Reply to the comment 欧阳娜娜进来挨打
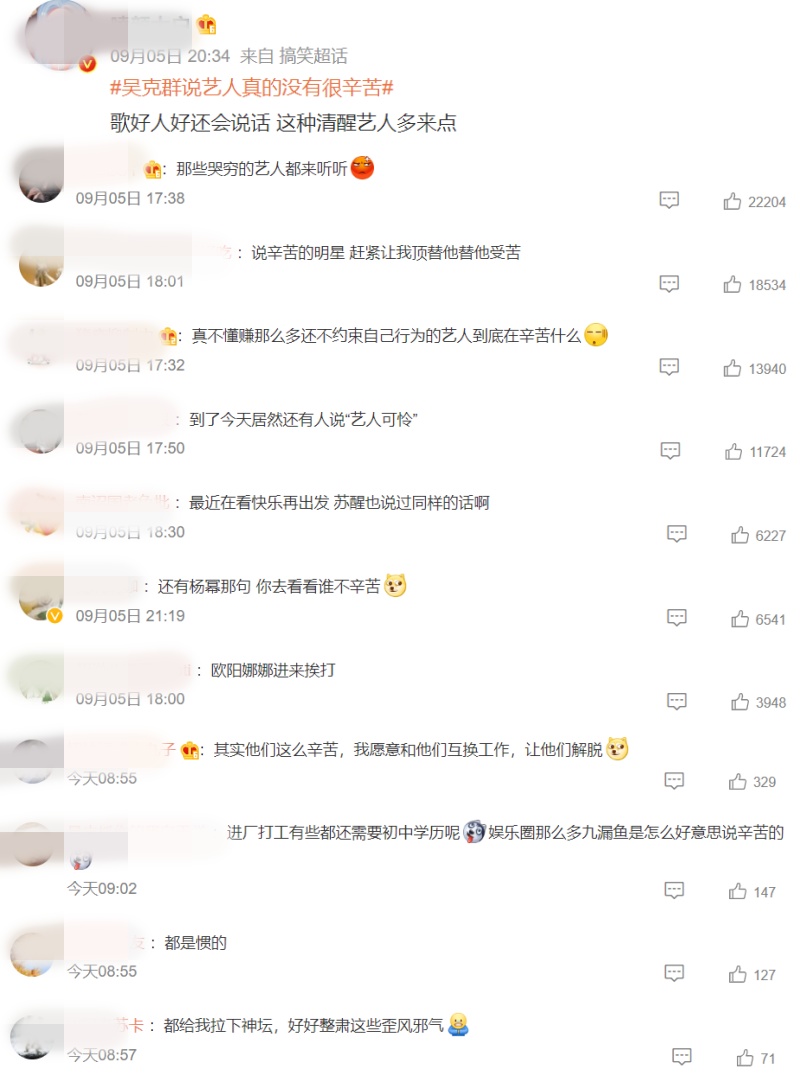Screen dimensions: 800x1087 pyautogui.click(x=677, y=701)
